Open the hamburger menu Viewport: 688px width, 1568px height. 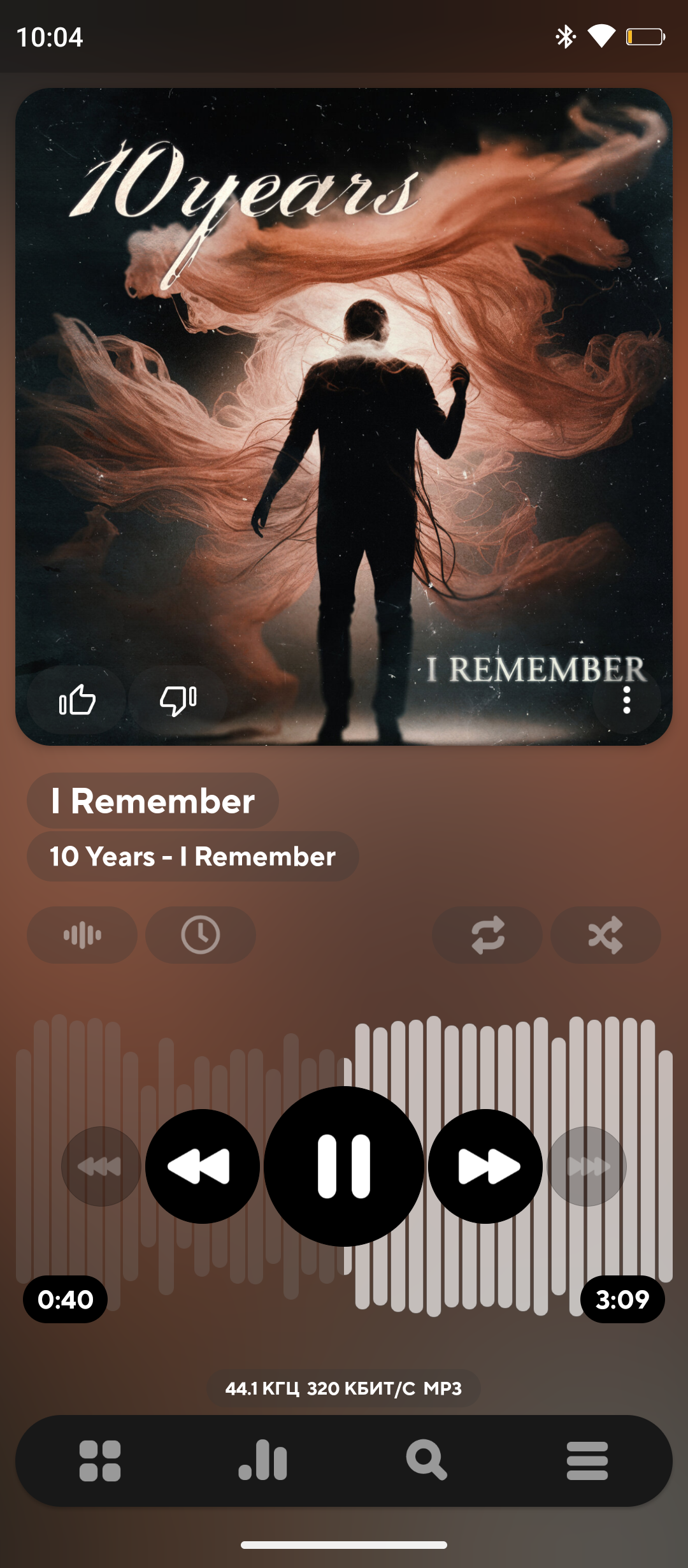(587, 1460)
